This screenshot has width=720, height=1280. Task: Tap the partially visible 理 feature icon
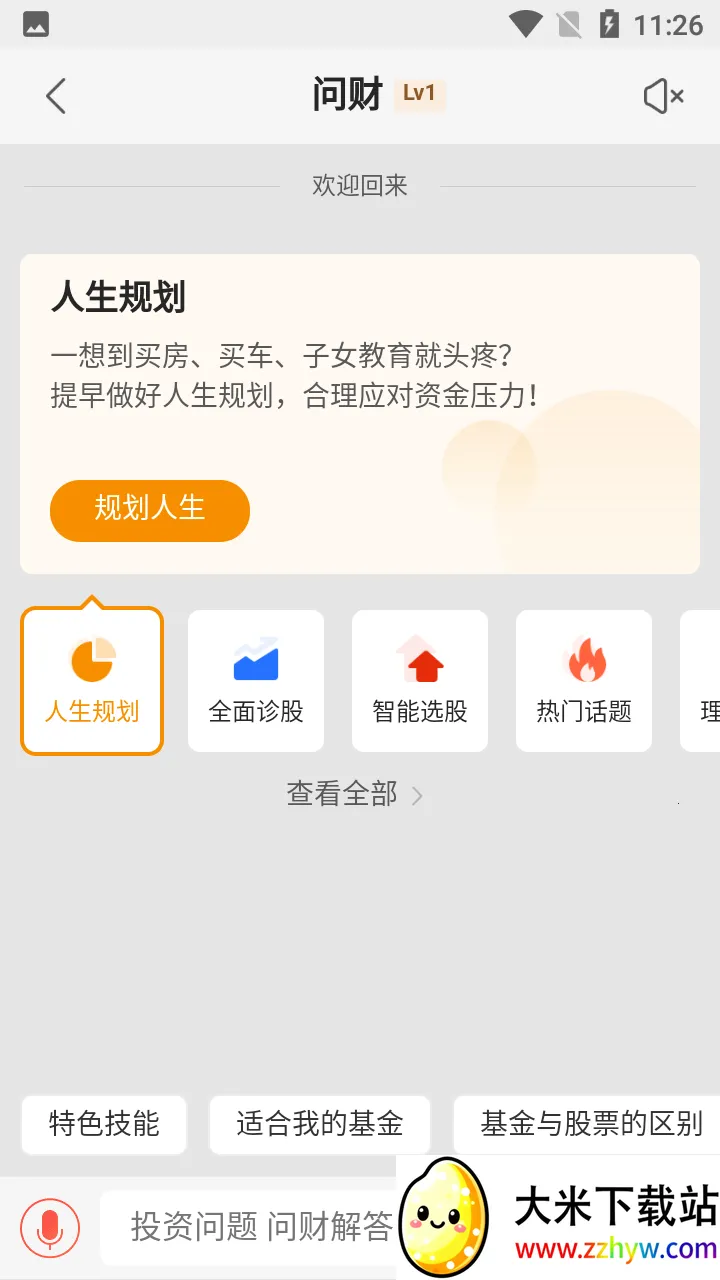[706, 680]
